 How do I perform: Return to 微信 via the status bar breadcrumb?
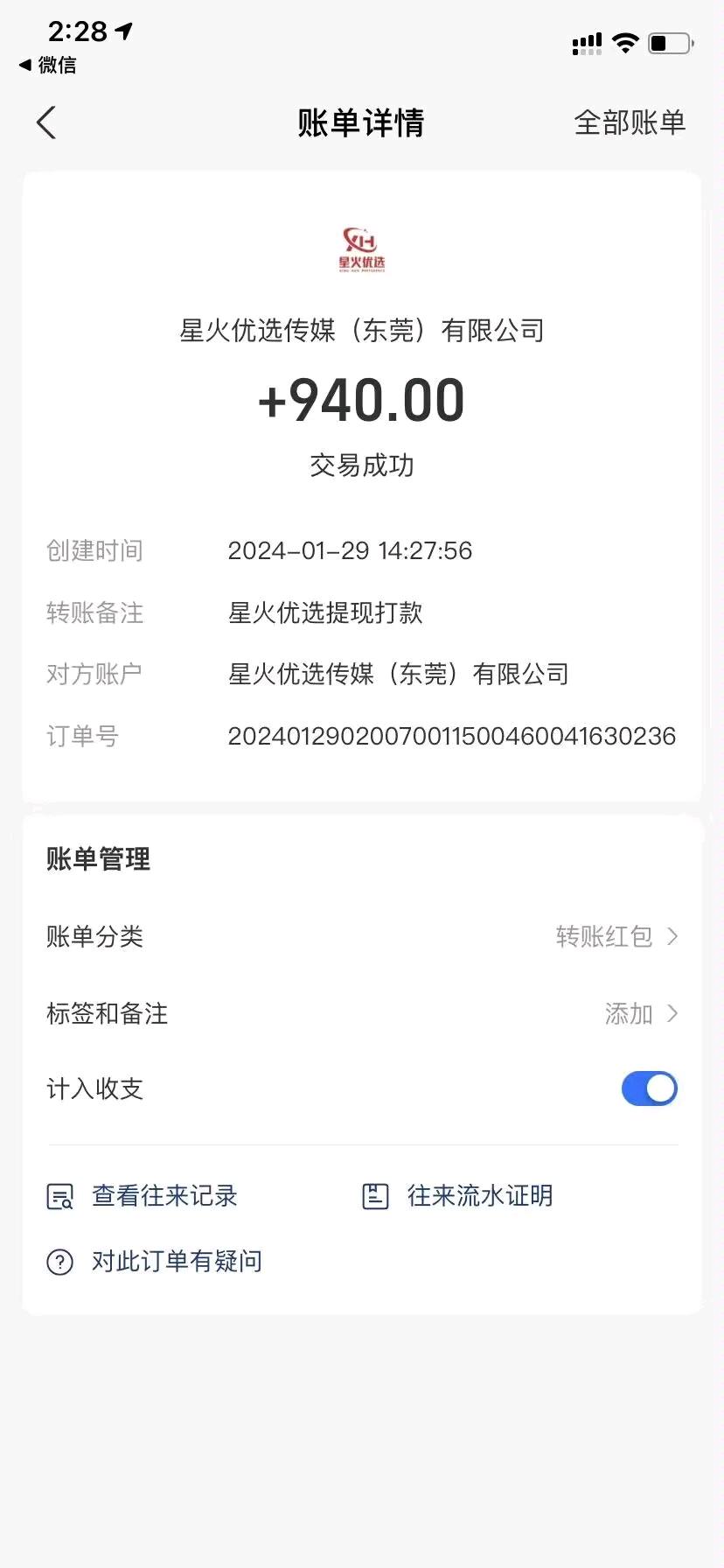[x=47, y=65]
